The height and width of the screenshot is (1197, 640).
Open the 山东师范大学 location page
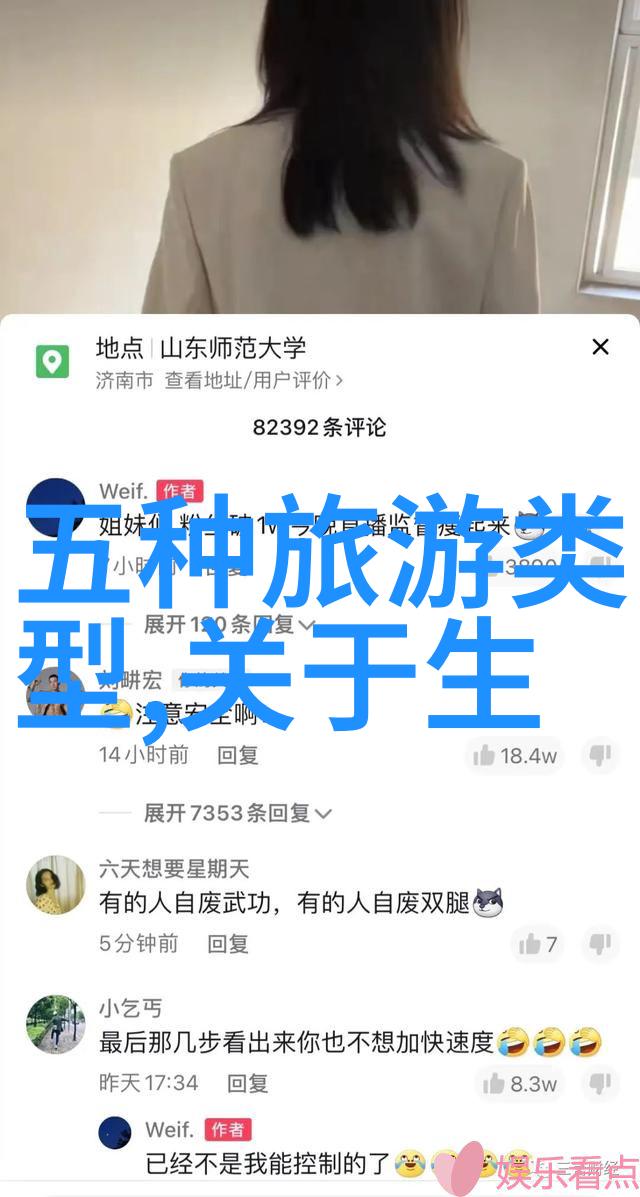click(200, 348)
